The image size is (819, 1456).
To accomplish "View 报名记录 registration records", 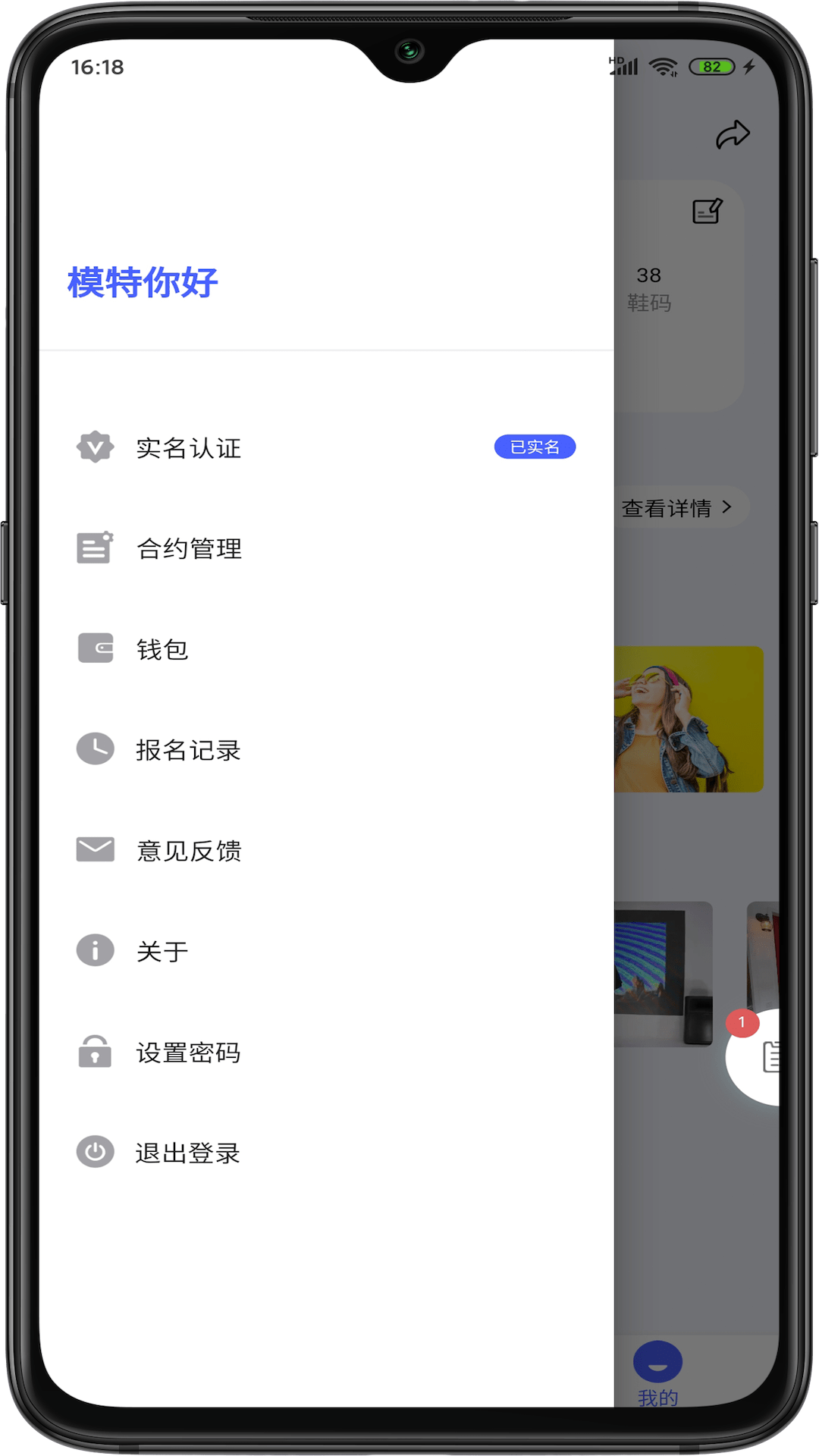I will click(x=188, y=750).
